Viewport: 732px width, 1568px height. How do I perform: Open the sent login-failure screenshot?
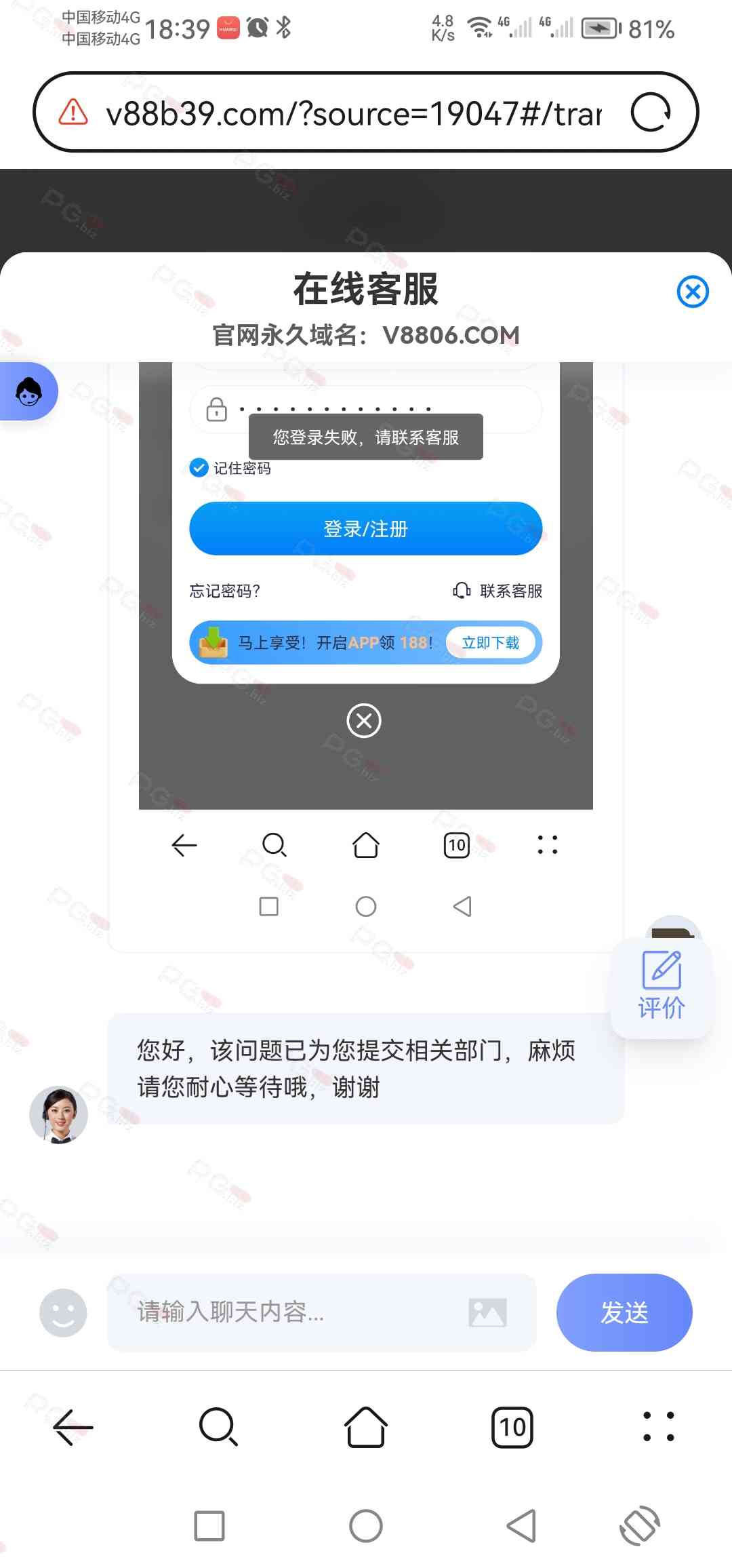click(x=365, y=610)
